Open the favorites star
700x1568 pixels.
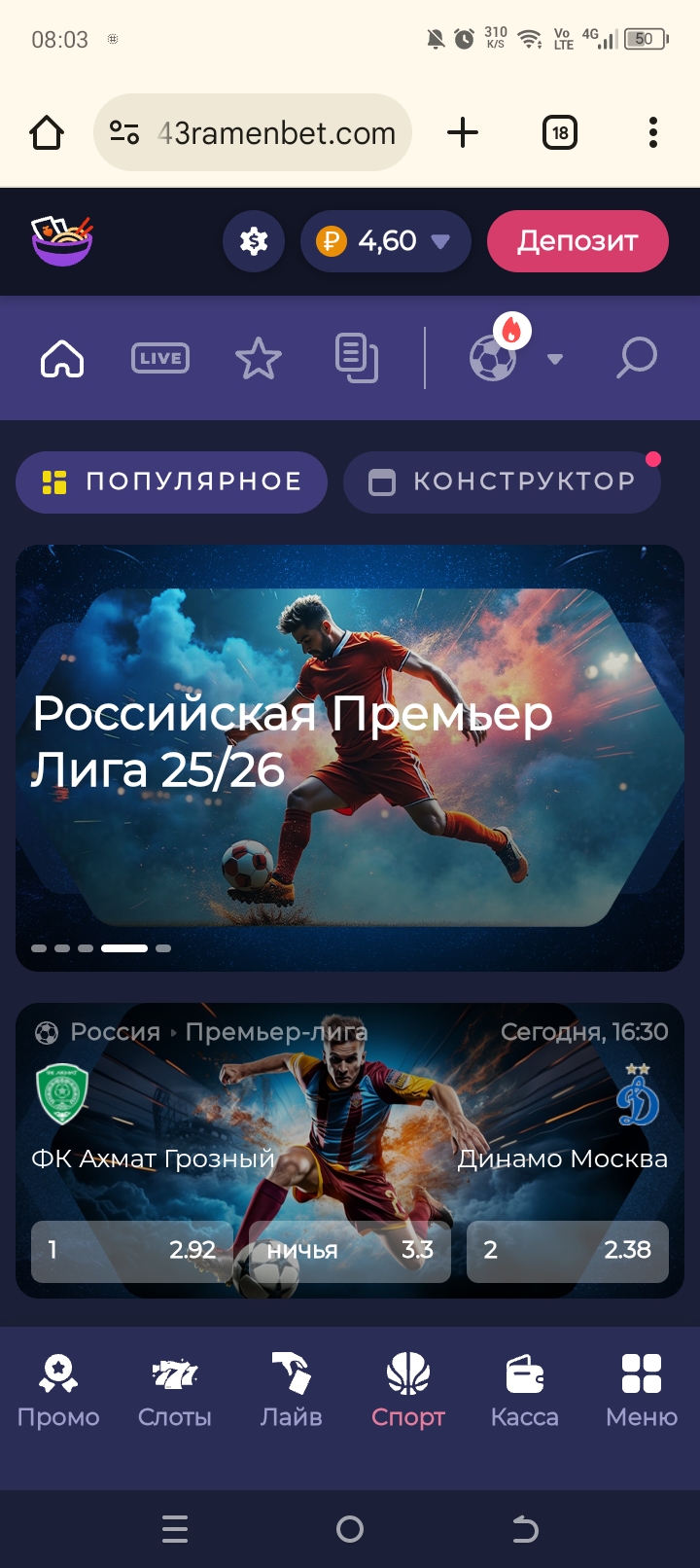[259, 359]
